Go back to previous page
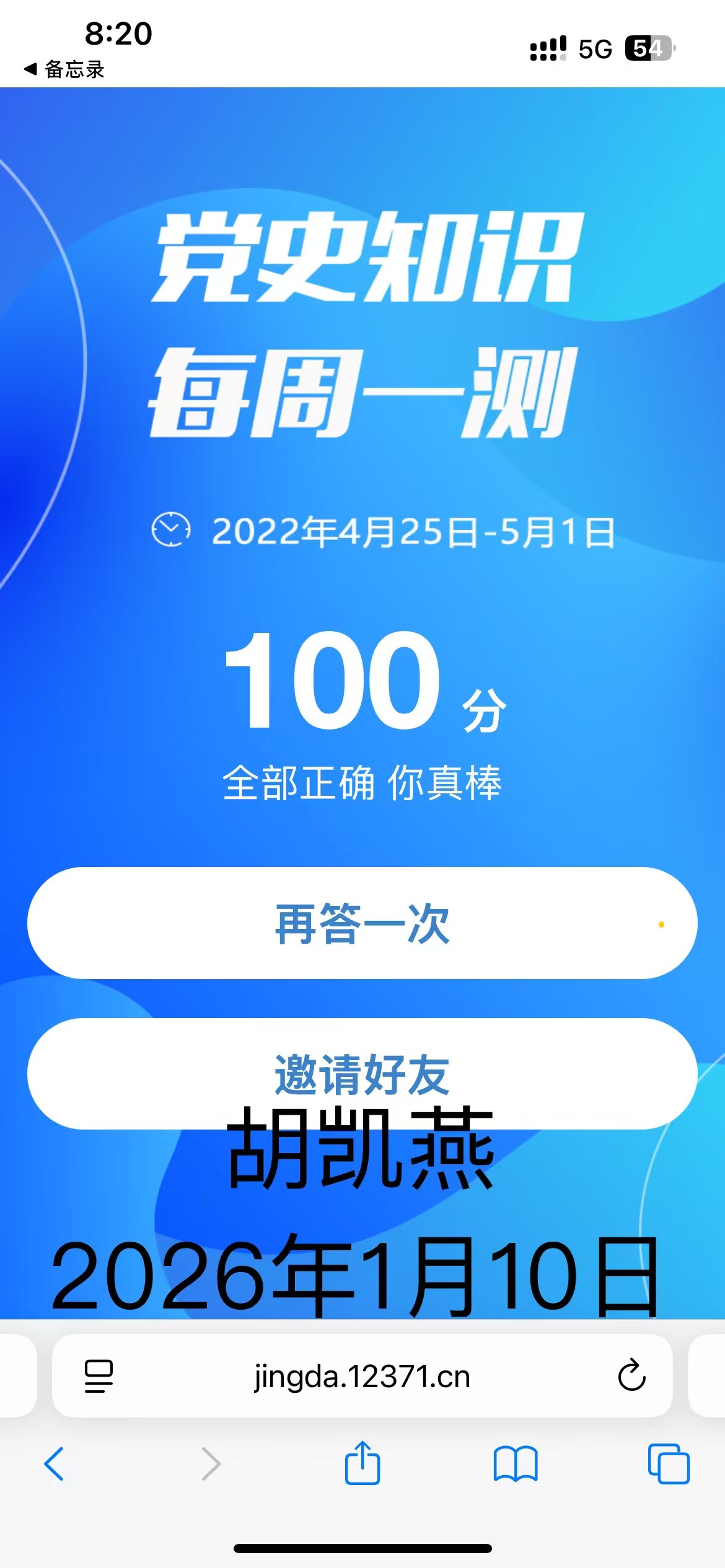Image resolution: width=725 pixels, height=1568 pixels. [54, 1464]
